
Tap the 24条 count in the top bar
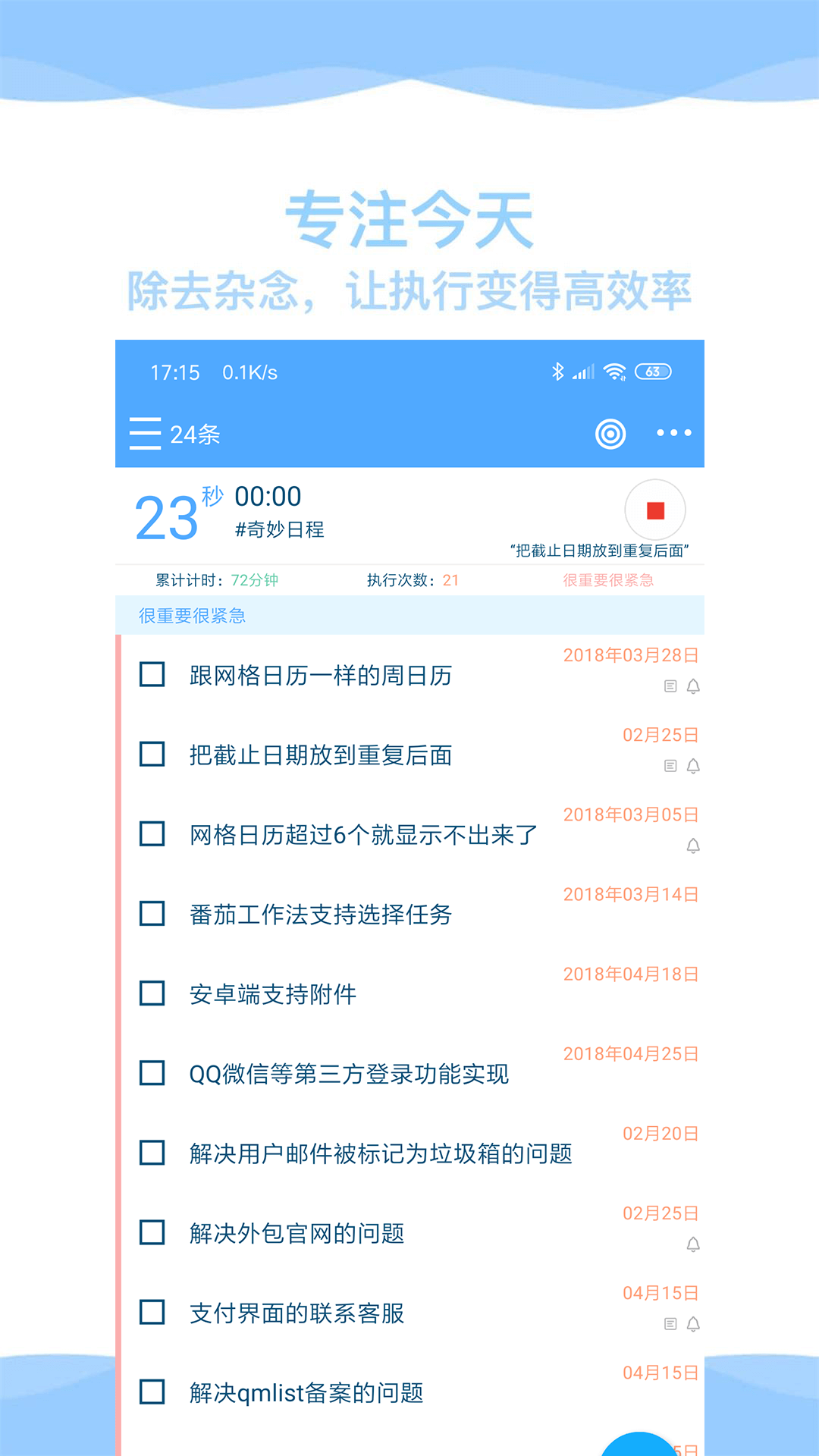coord(195,433)
